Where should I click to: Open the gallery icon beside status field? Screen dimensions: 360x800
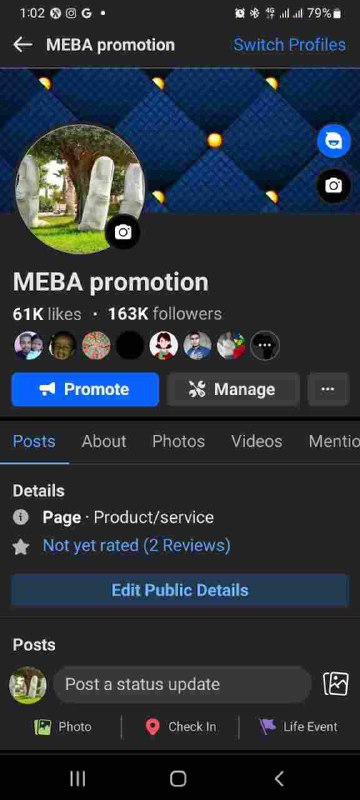tap(336, 684)
